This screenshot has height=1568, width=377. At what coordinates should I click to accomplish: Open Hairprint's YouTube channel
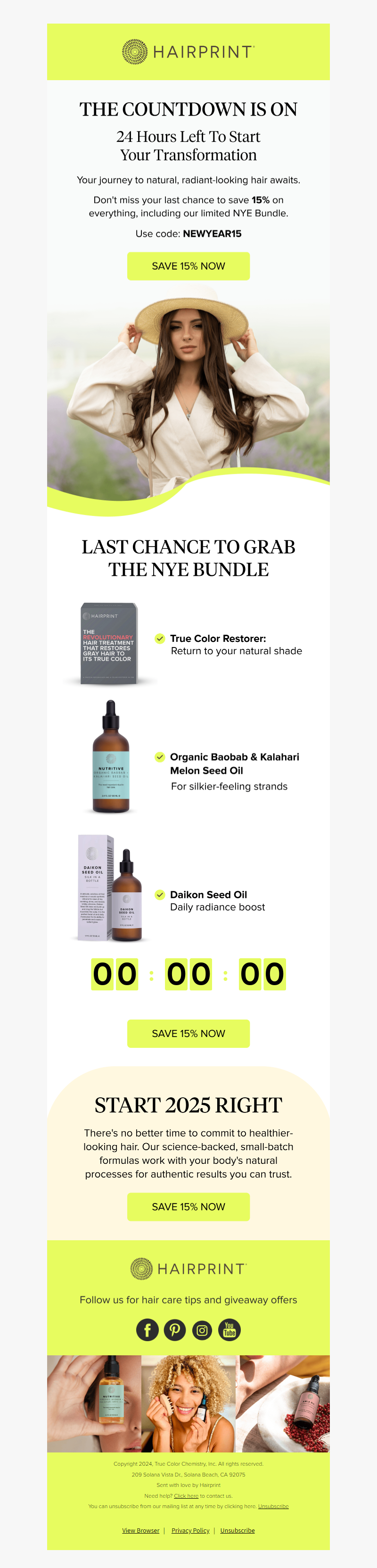pyautogui.click(x=229, y=1330)
